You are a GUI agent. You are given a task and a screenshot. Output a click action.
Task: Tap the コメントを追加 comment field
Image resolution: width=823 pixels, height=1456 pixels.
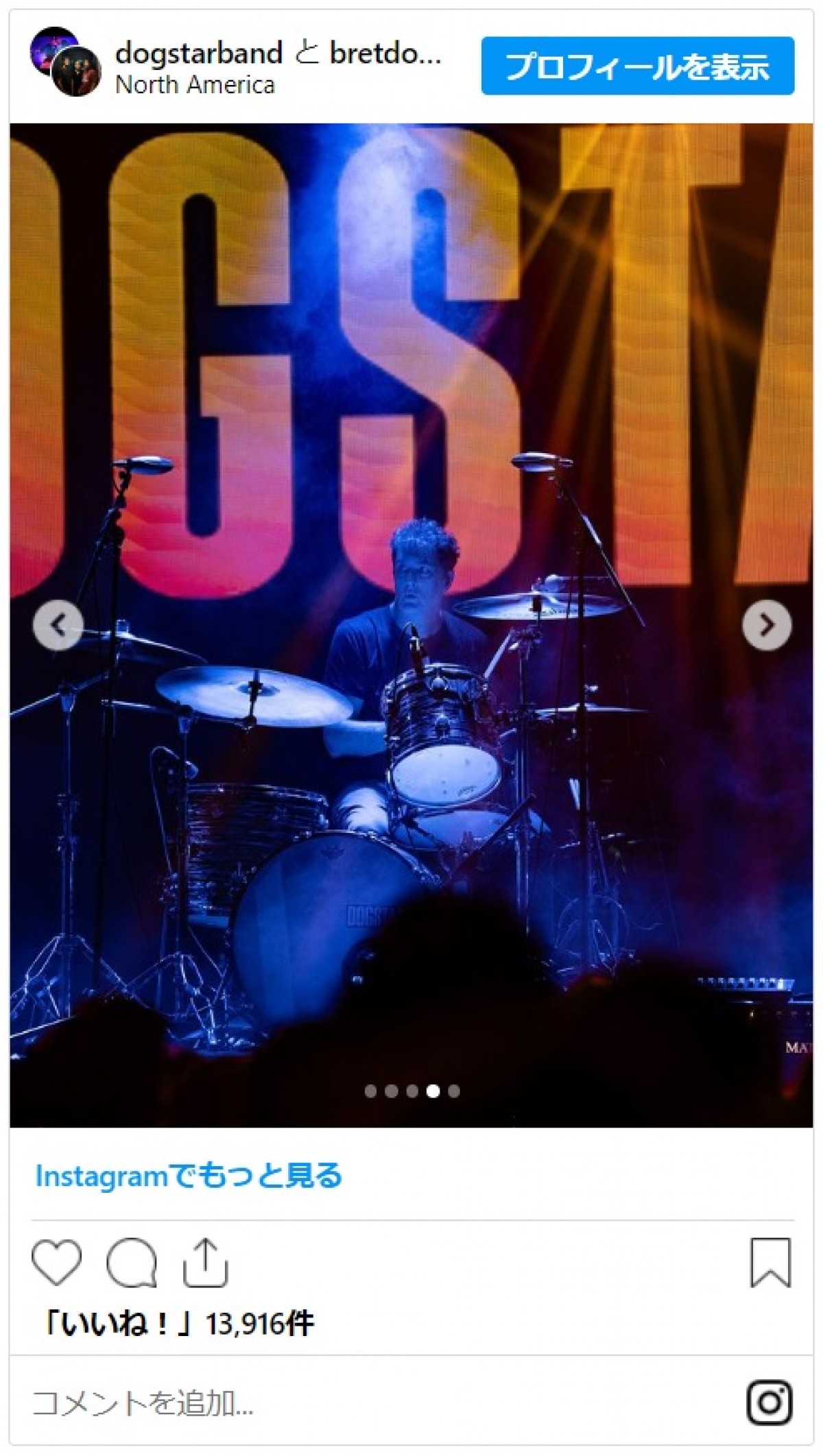point(343,1403)
